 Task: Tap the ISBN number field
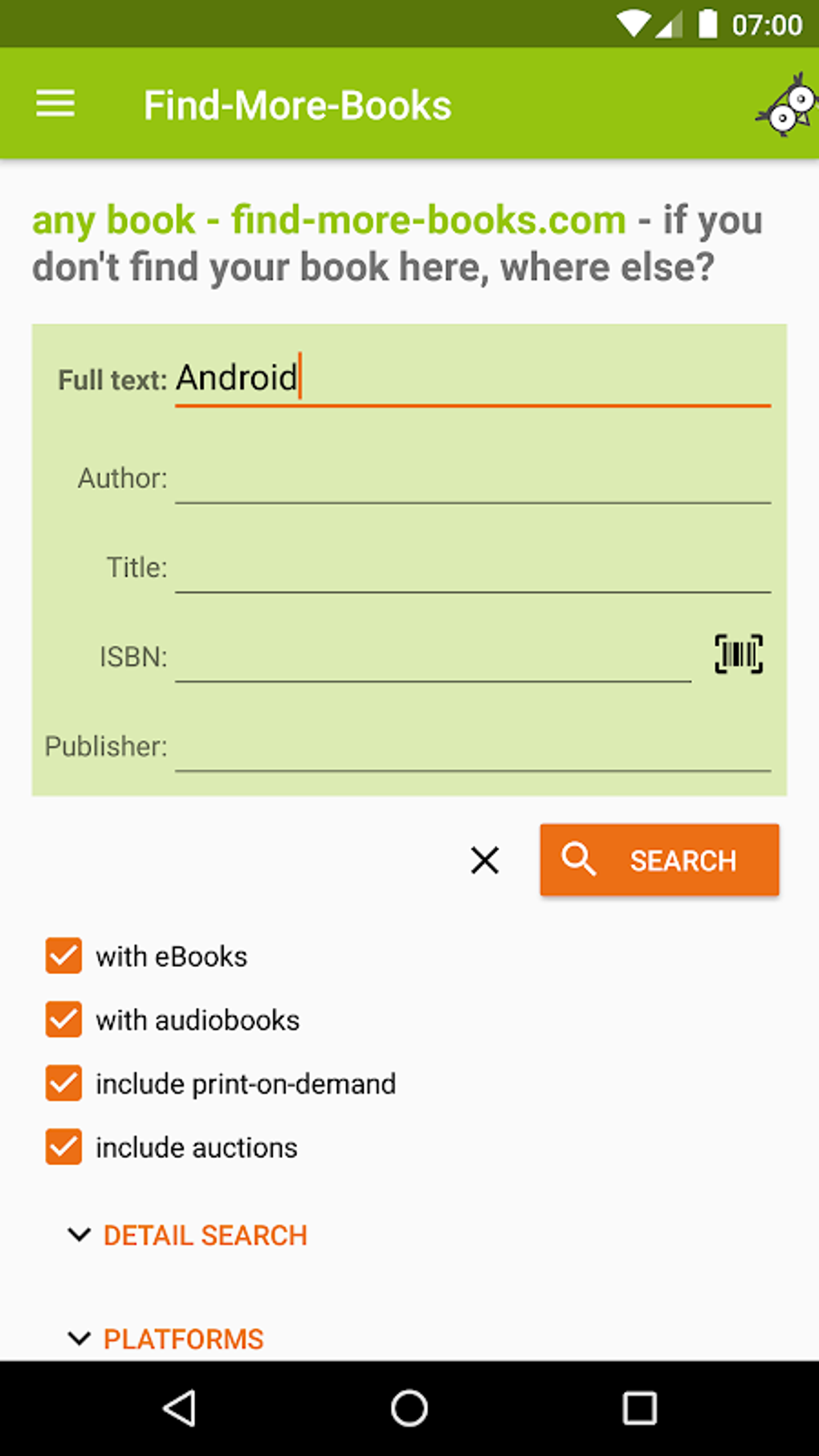[432, 657]
